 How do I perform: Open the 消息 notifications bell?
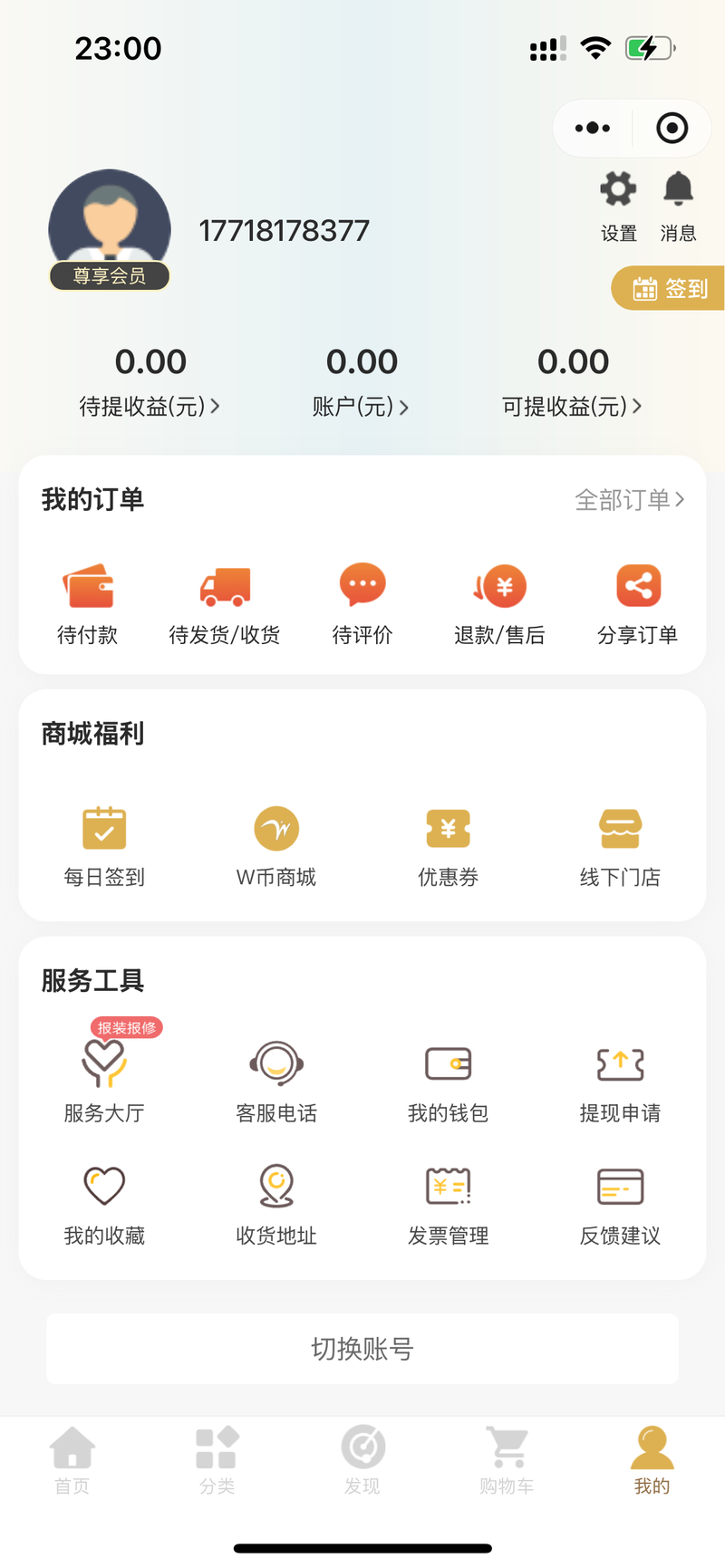(678, 207)
